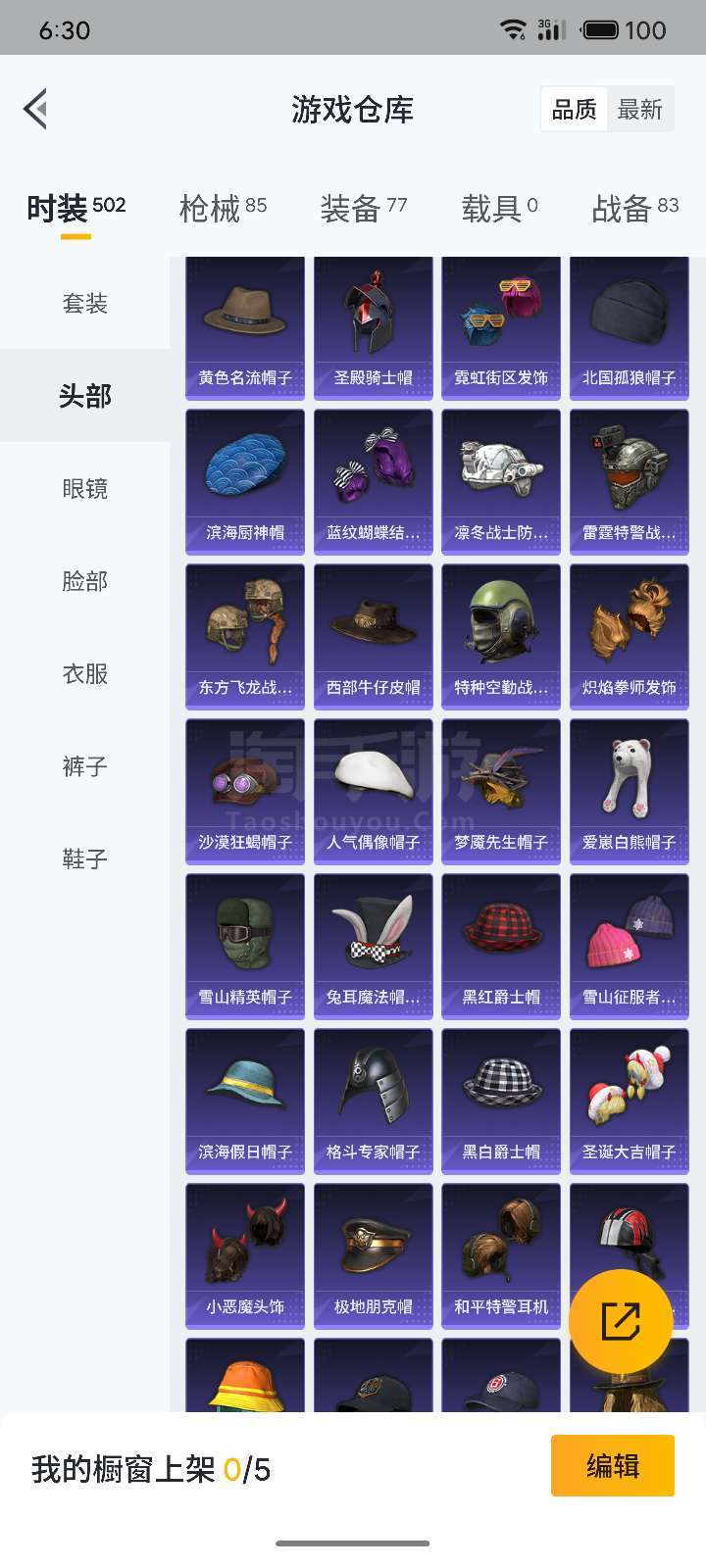Select the 套装 category
The height and width of the screenshot is (1568, 706).
pos(85,304)
